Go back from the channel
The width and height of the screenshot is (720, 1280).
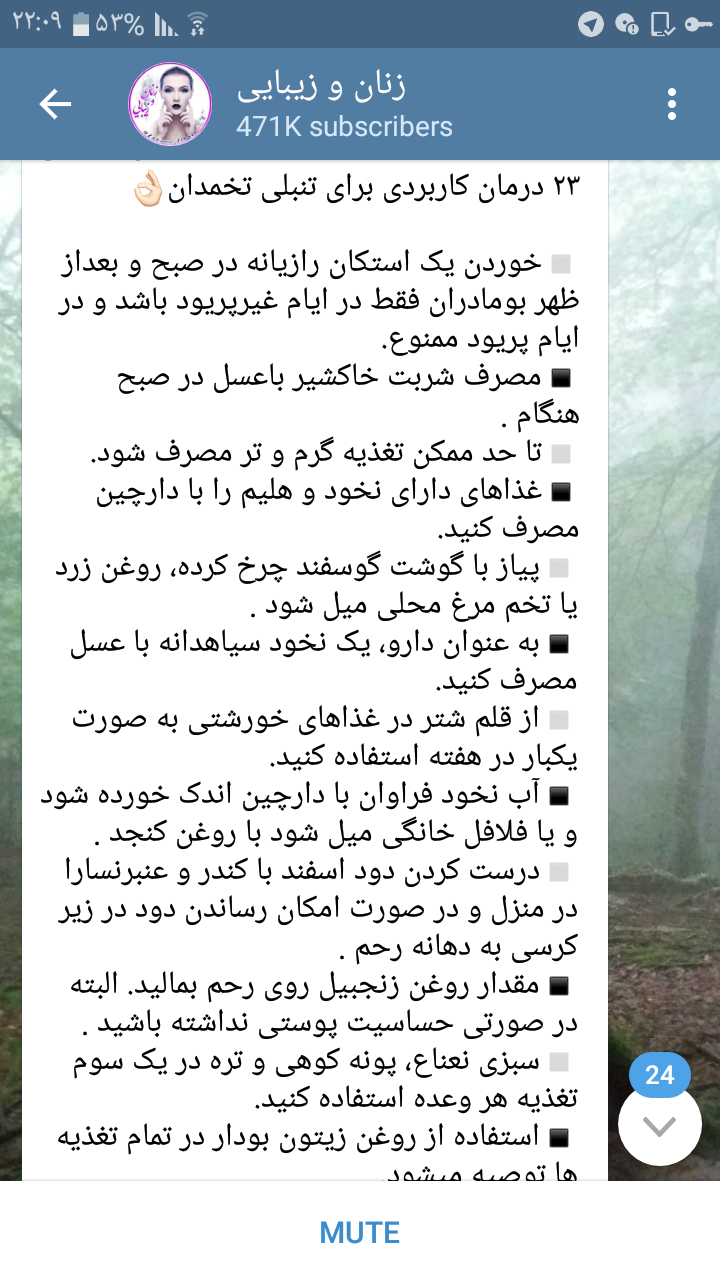(x=55, y=104)
